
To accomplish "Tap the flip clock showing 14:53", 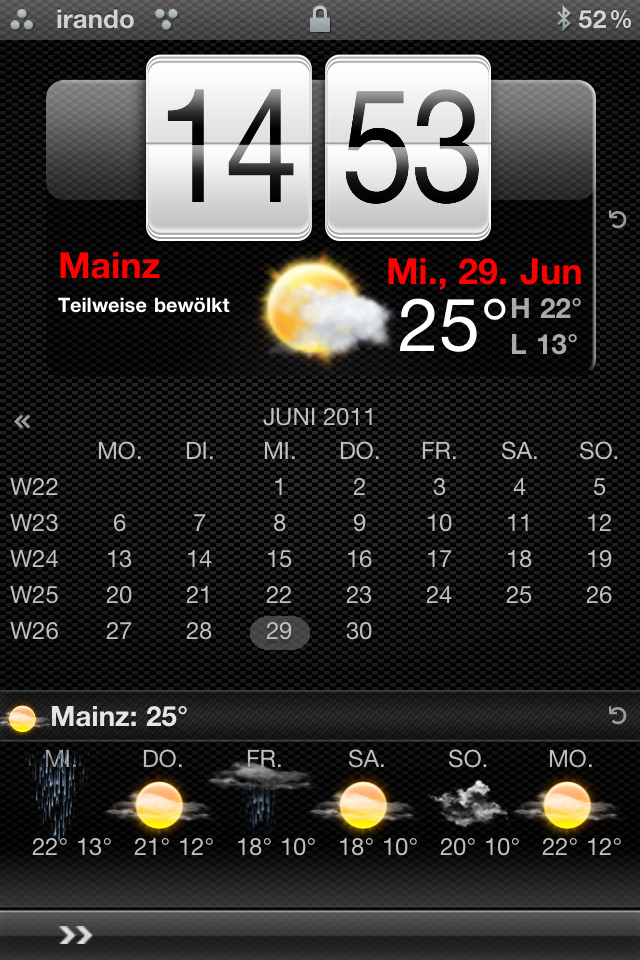I will tap(319, 147).
